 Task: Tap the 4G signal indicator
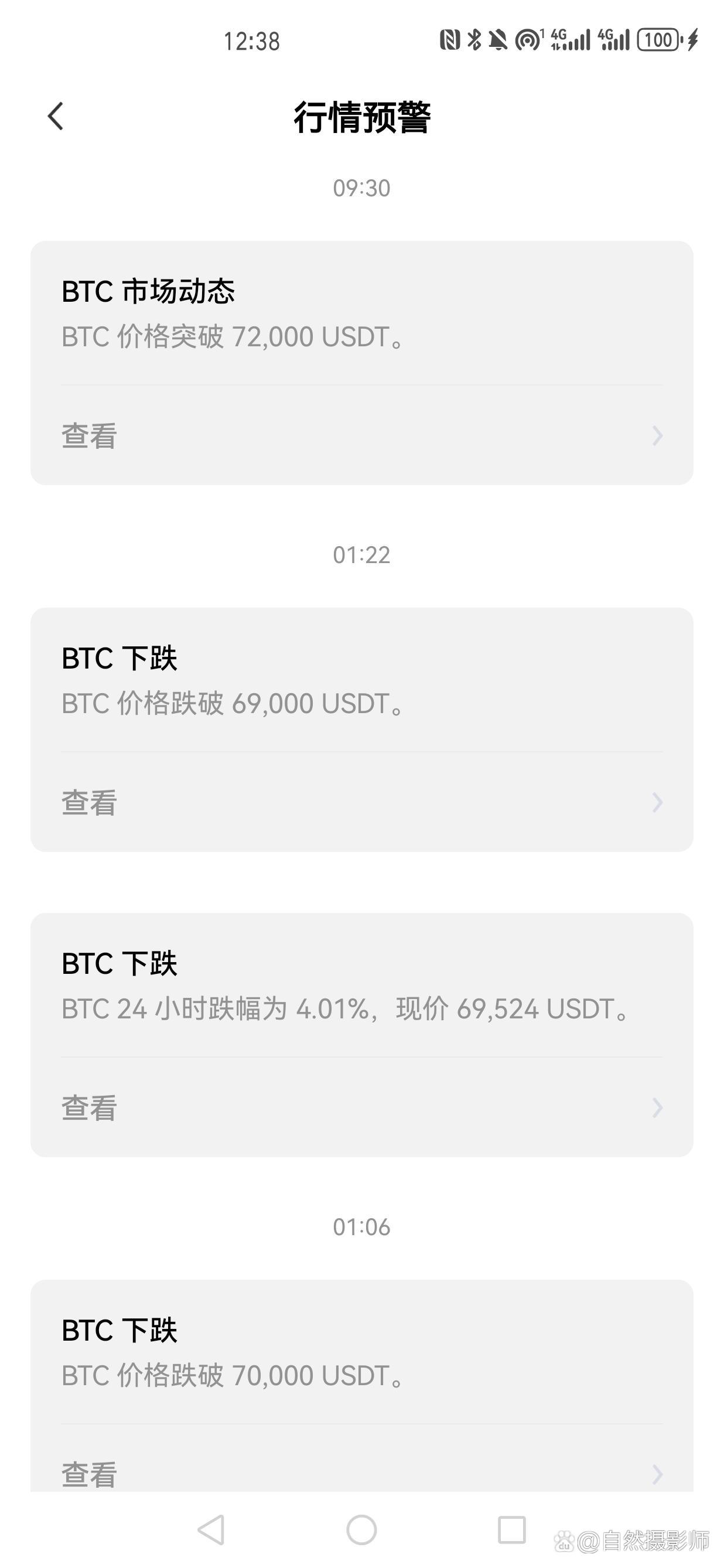pyautogui.click(x=570, y=40)
